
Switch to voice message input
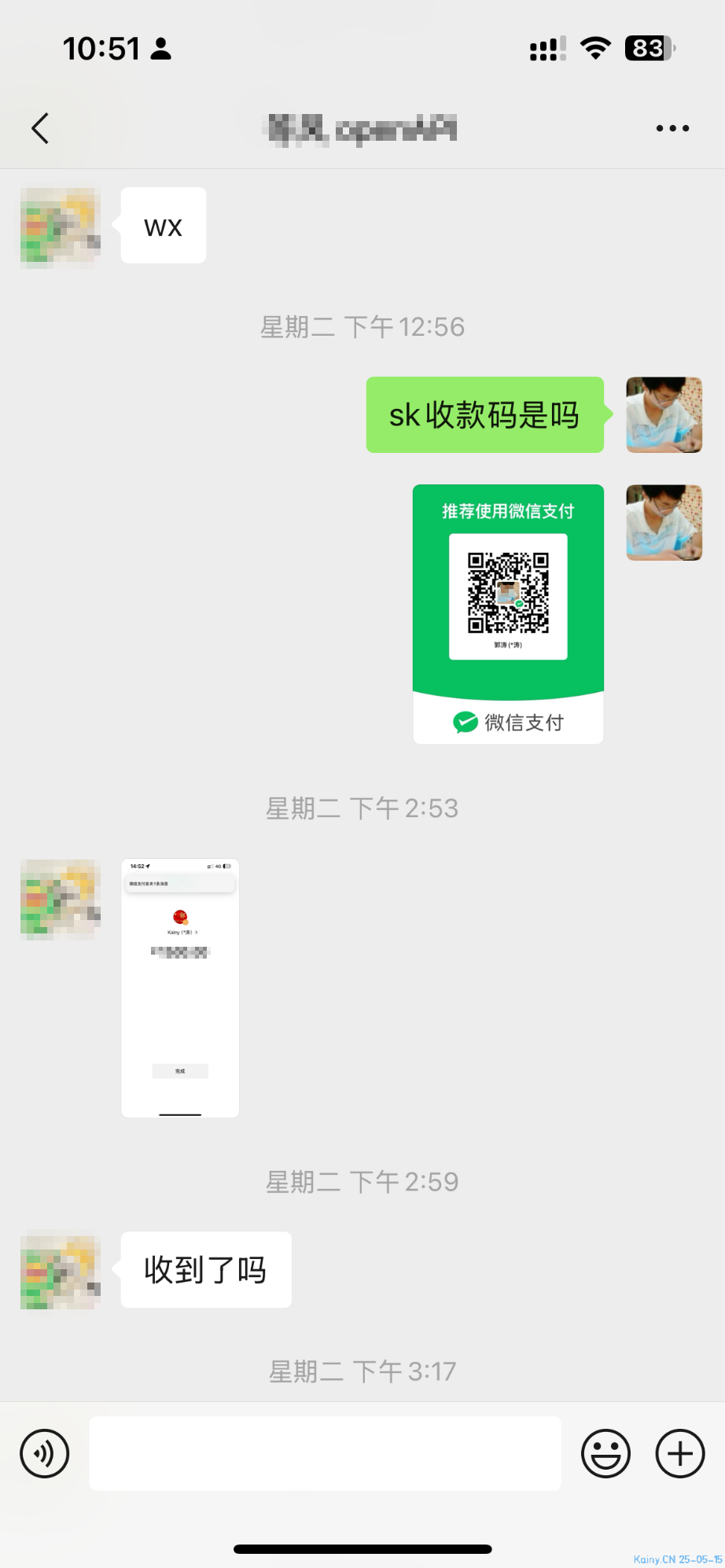(x=45, y=1453)
